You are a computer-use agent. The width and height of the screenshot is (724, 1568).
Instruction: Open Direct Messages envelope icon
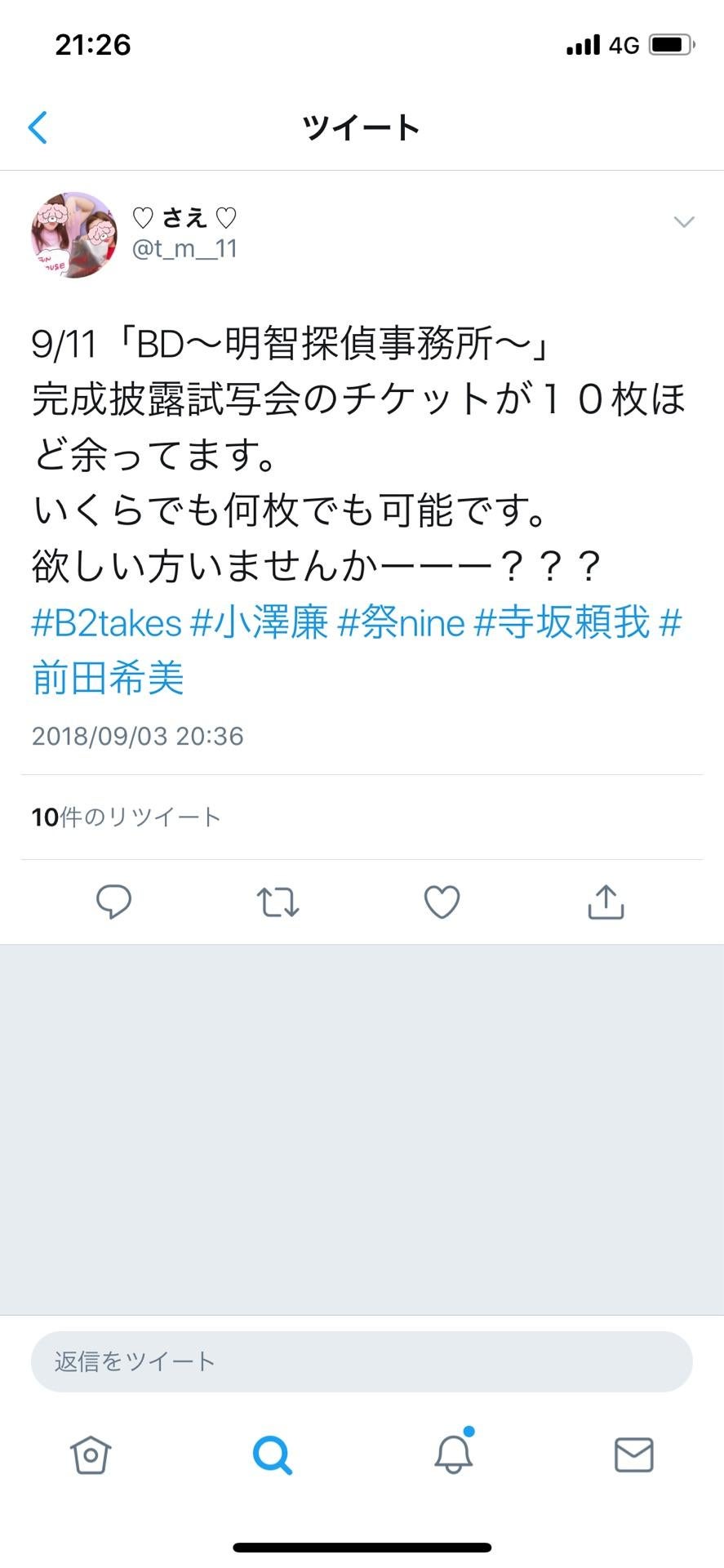pos(634,1455)
